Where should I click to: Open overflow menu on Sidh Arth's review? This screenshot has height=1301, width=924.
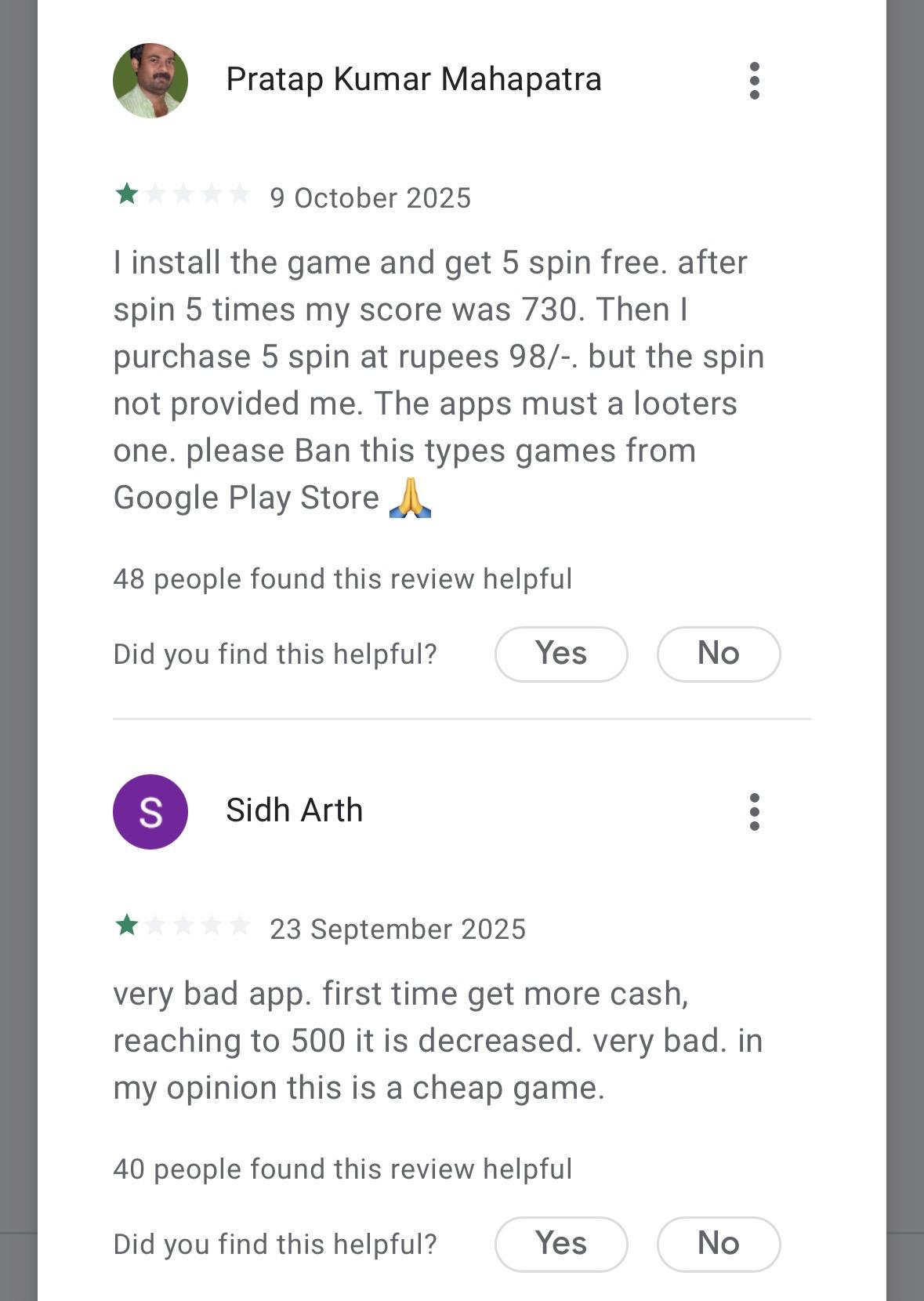[754, 811]
